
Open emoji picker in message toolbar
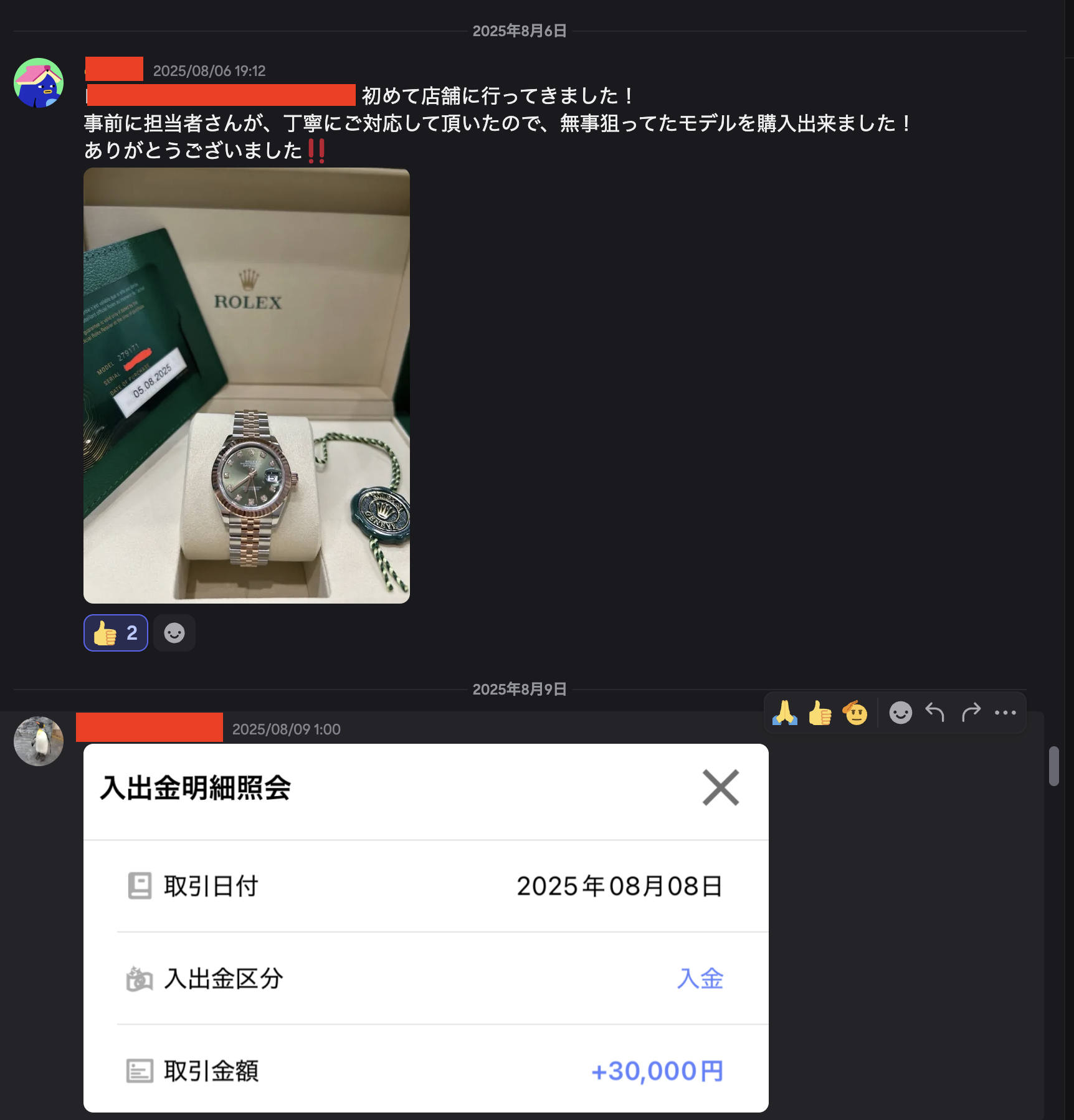pos(900,713)
